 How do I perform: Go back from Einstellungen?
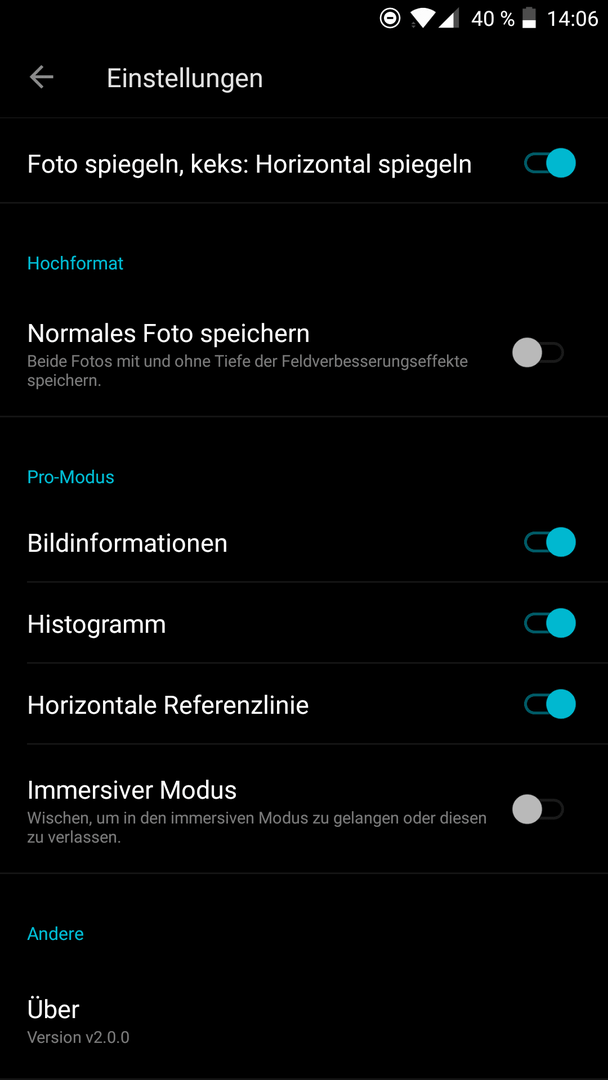point(41,78)
